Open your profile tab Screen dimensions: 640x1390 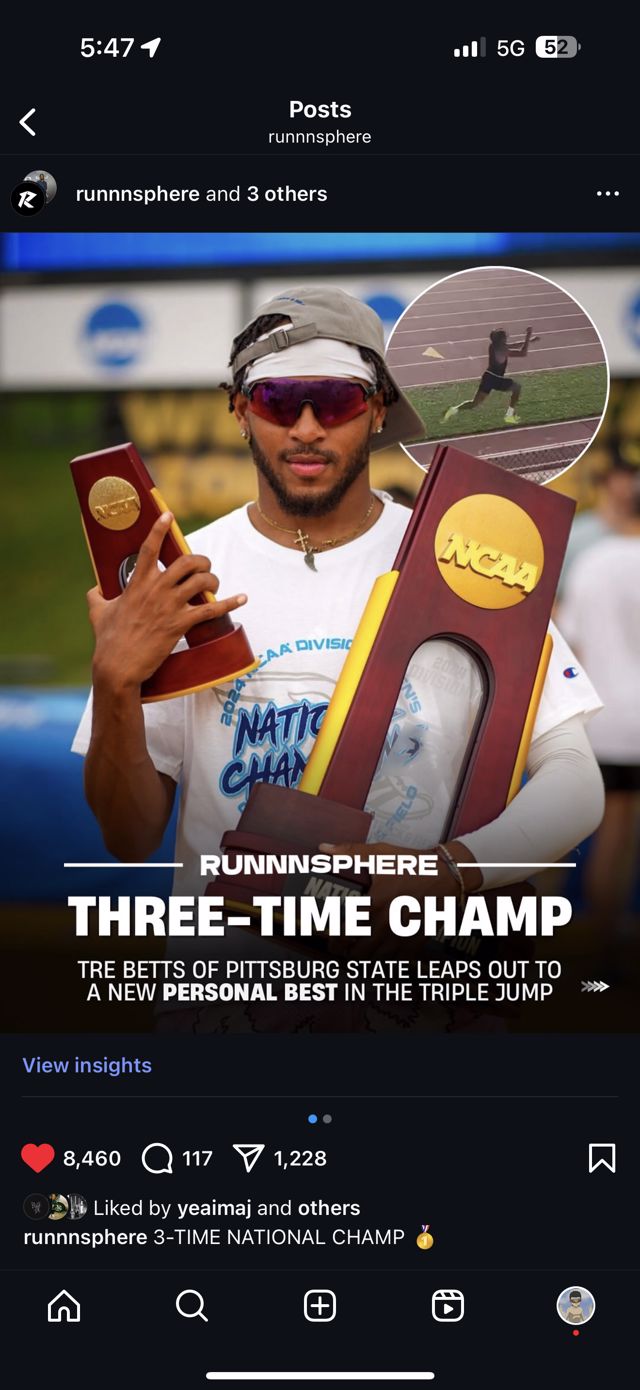(x=575, y=1305)
